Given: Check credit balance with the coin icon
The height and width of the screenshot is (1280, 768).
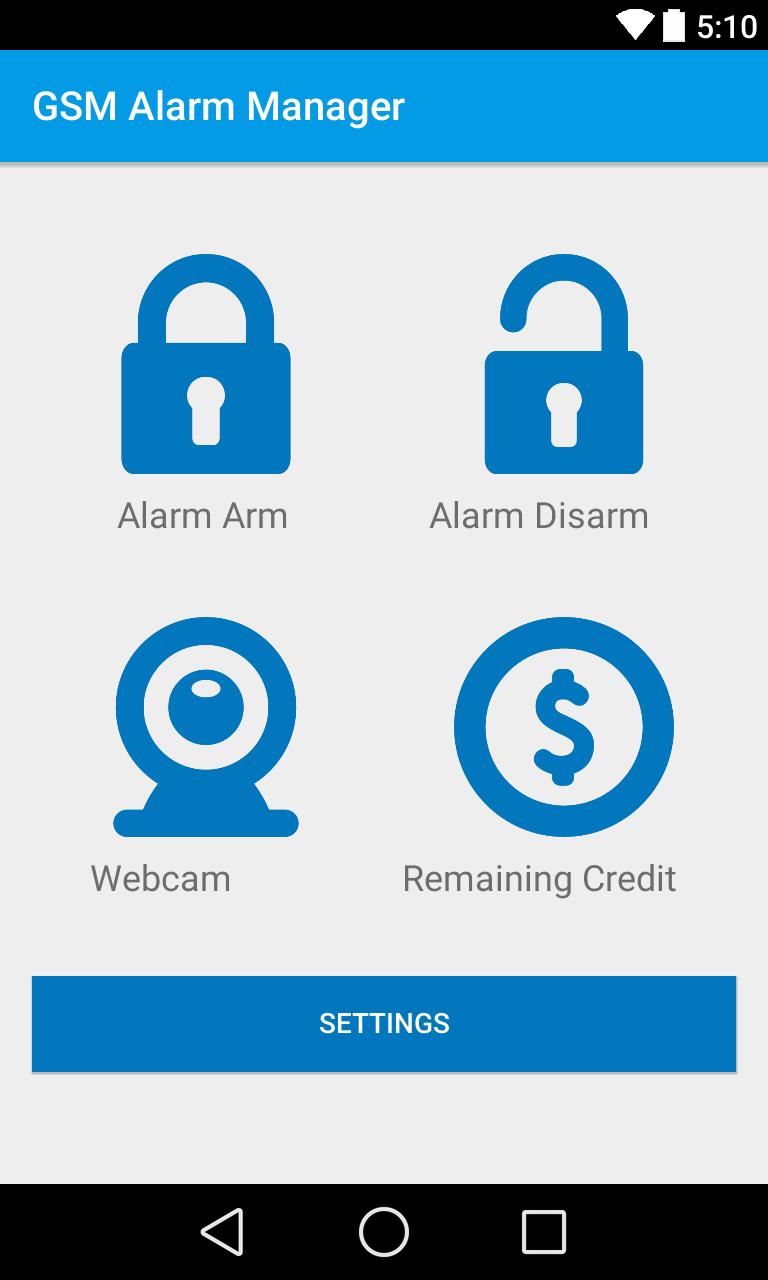Looking at the screenshot, I should click(563, 727).
